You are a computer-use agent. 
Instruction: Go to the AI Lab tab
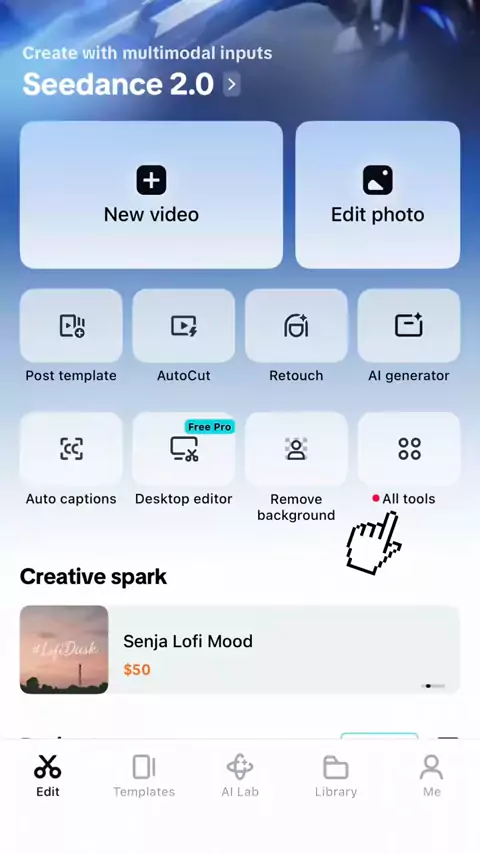tap(240, 776)
